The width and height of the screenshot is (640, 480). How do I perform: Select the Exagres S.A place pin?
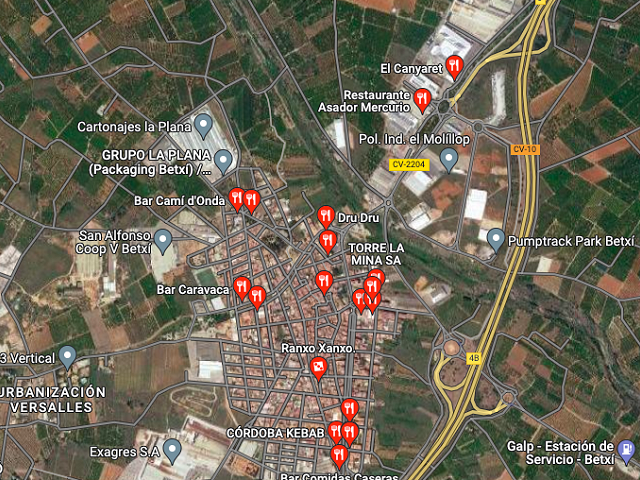[x=172, y=450]
